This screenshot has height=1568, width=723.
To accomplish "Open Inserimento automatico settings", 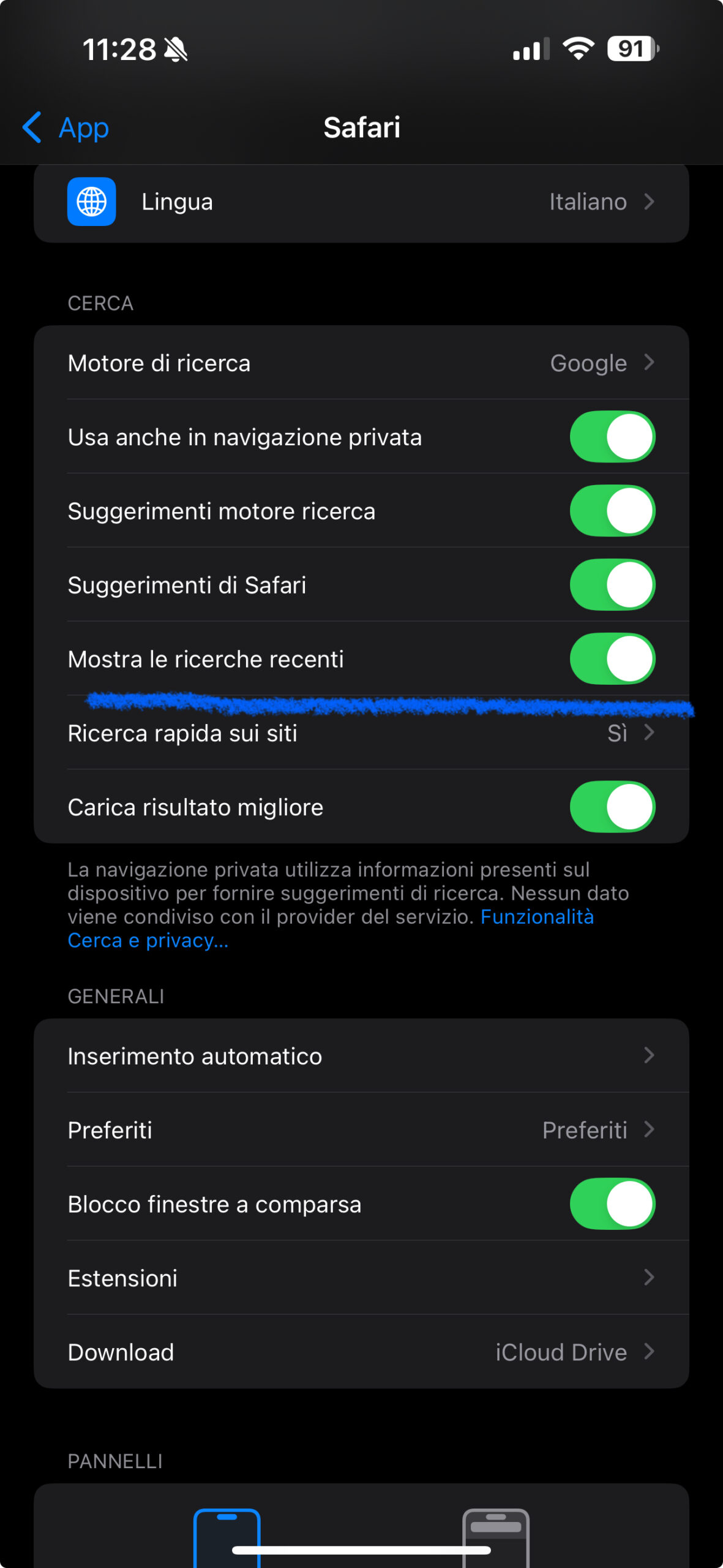I will [x=361, y=1056].
